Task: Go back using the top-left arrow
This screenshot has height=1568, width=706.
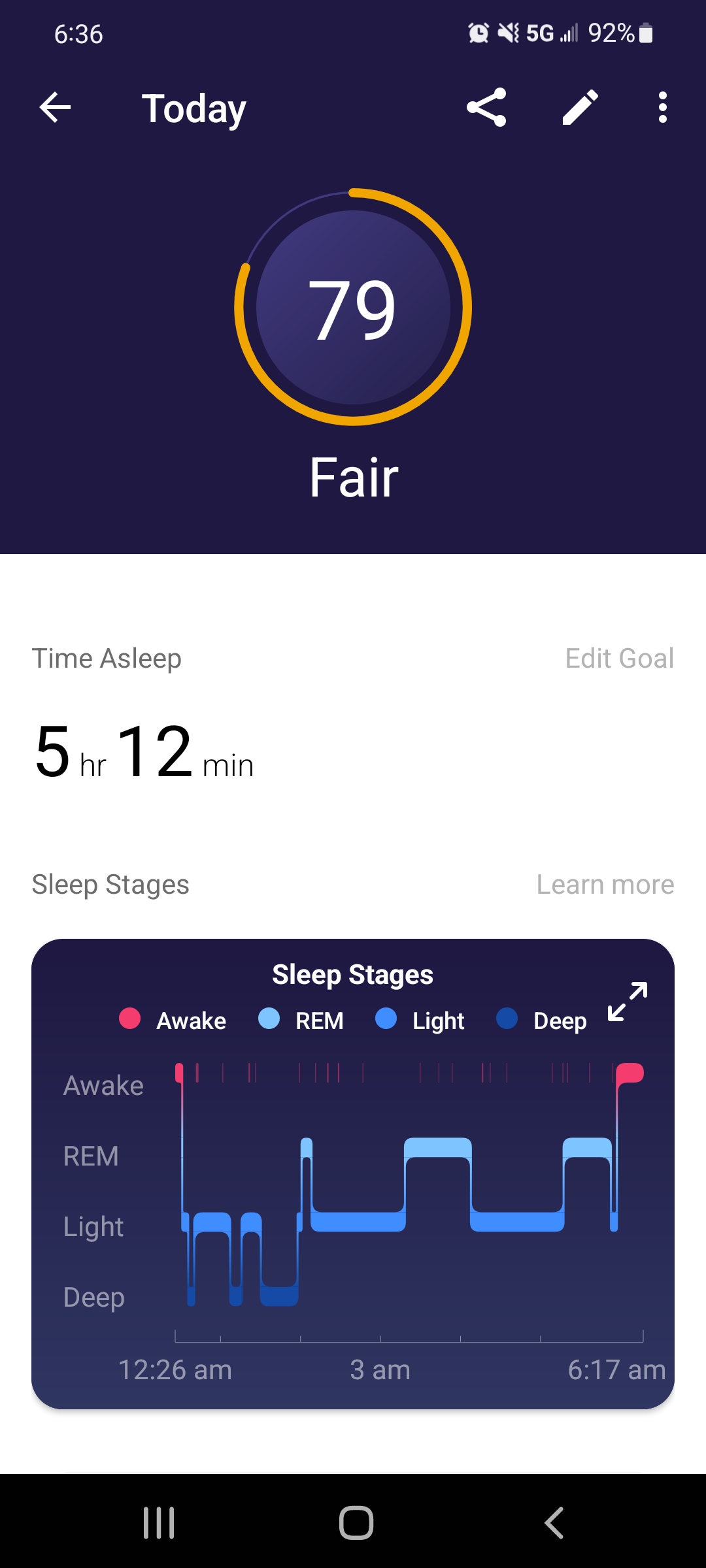Action: [55, 108]
